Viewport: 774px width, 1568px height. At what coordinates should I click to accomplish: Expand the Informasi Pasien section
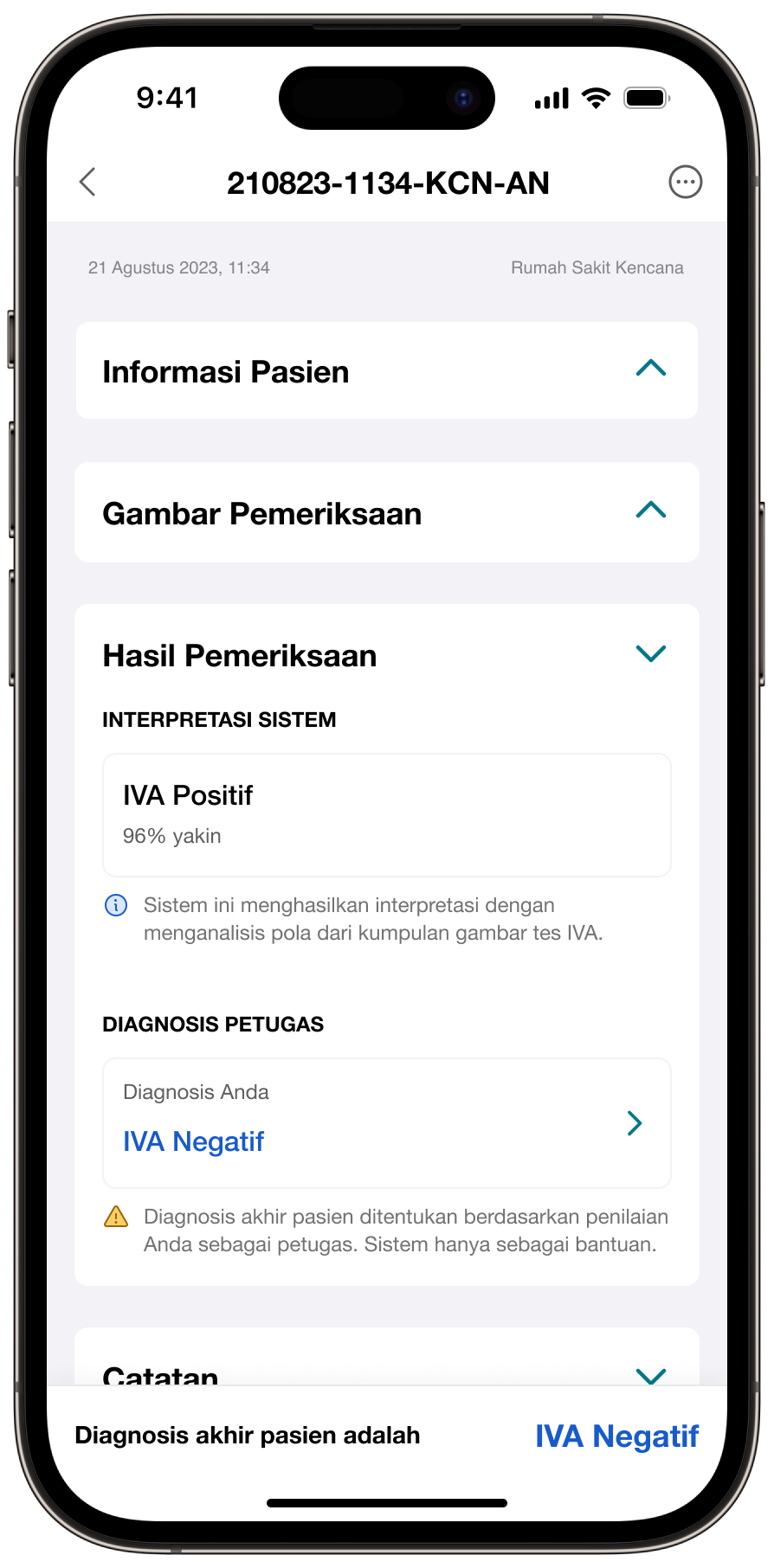[650, 370]
